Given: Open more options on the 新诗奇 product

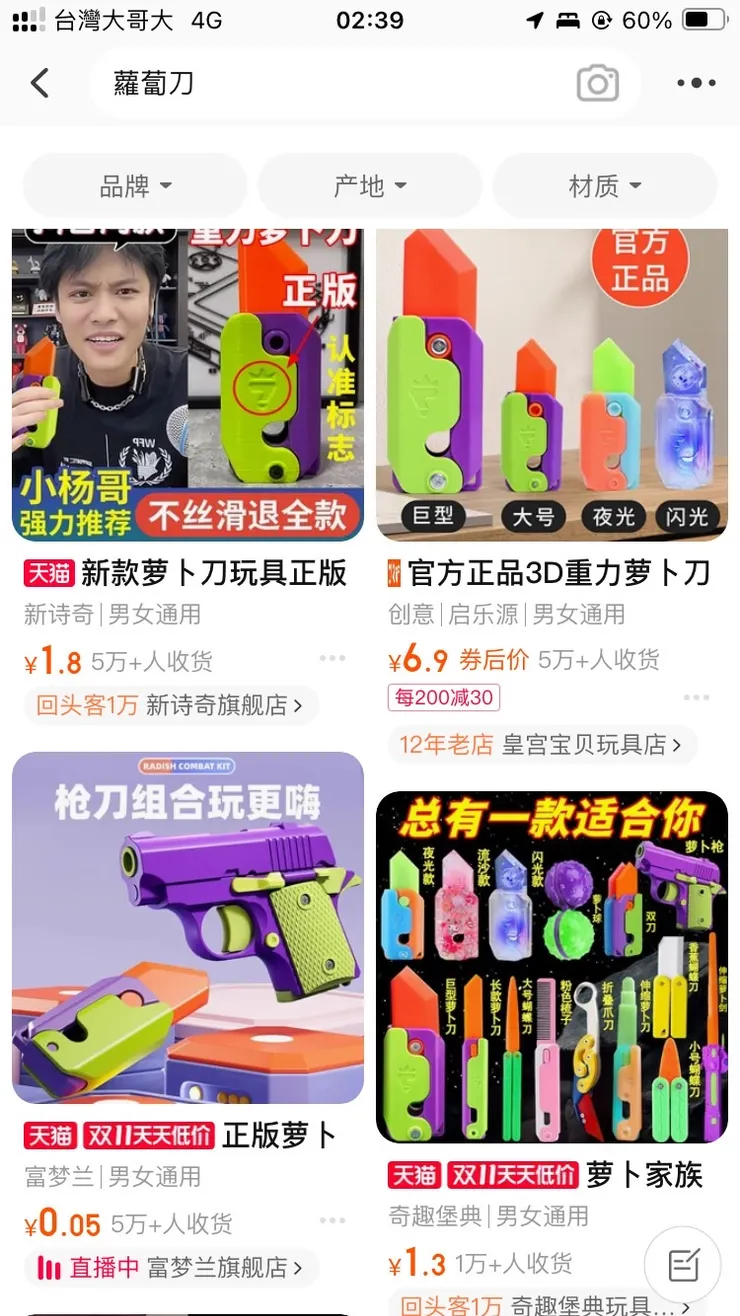Looking at the screenshot, I should click(x=333, y=657).
